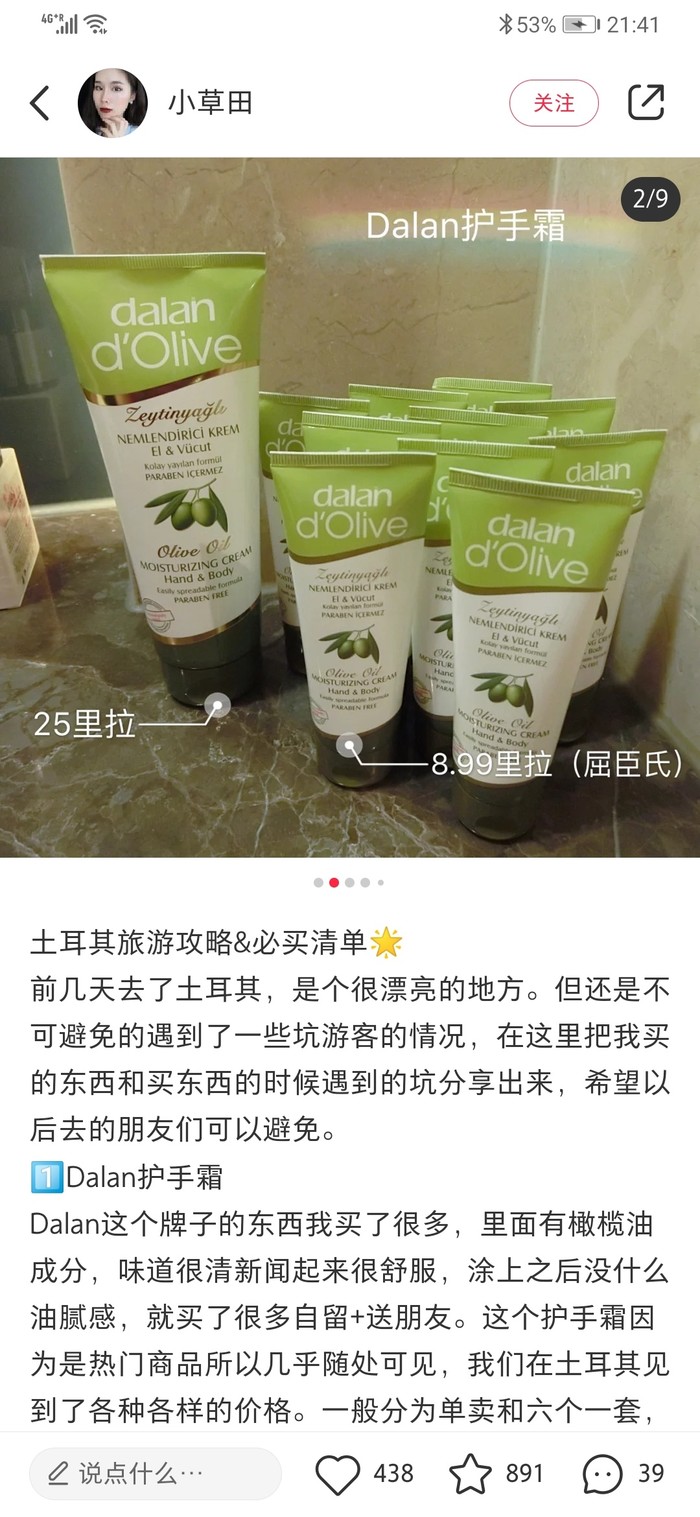Open the 8.99里拉（屈臣氏）tag
Screen dimensions: 700x1517
(558, 765)
